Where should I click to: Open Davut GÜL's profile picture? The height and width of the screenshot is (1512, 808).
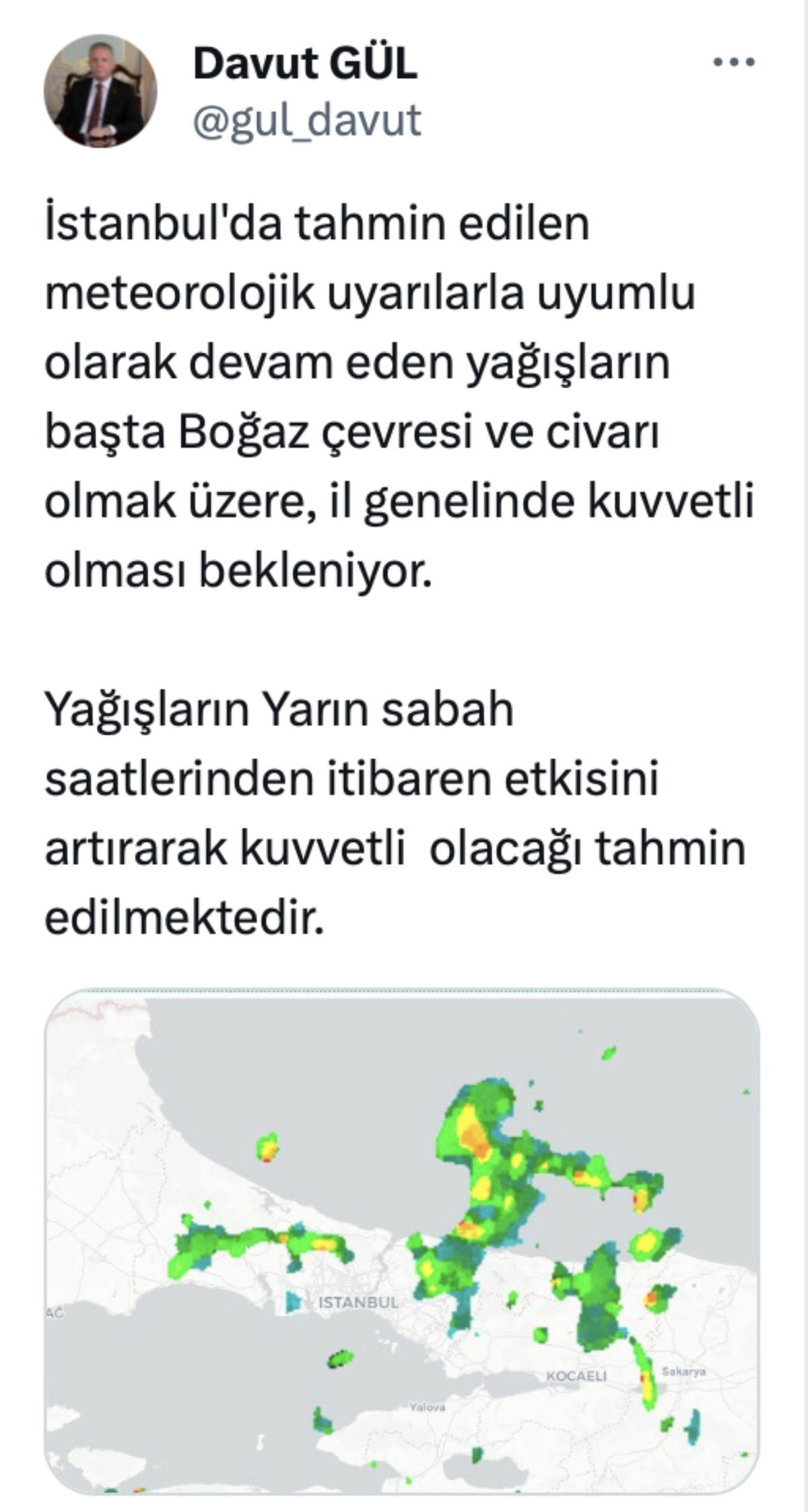point(100,91)
